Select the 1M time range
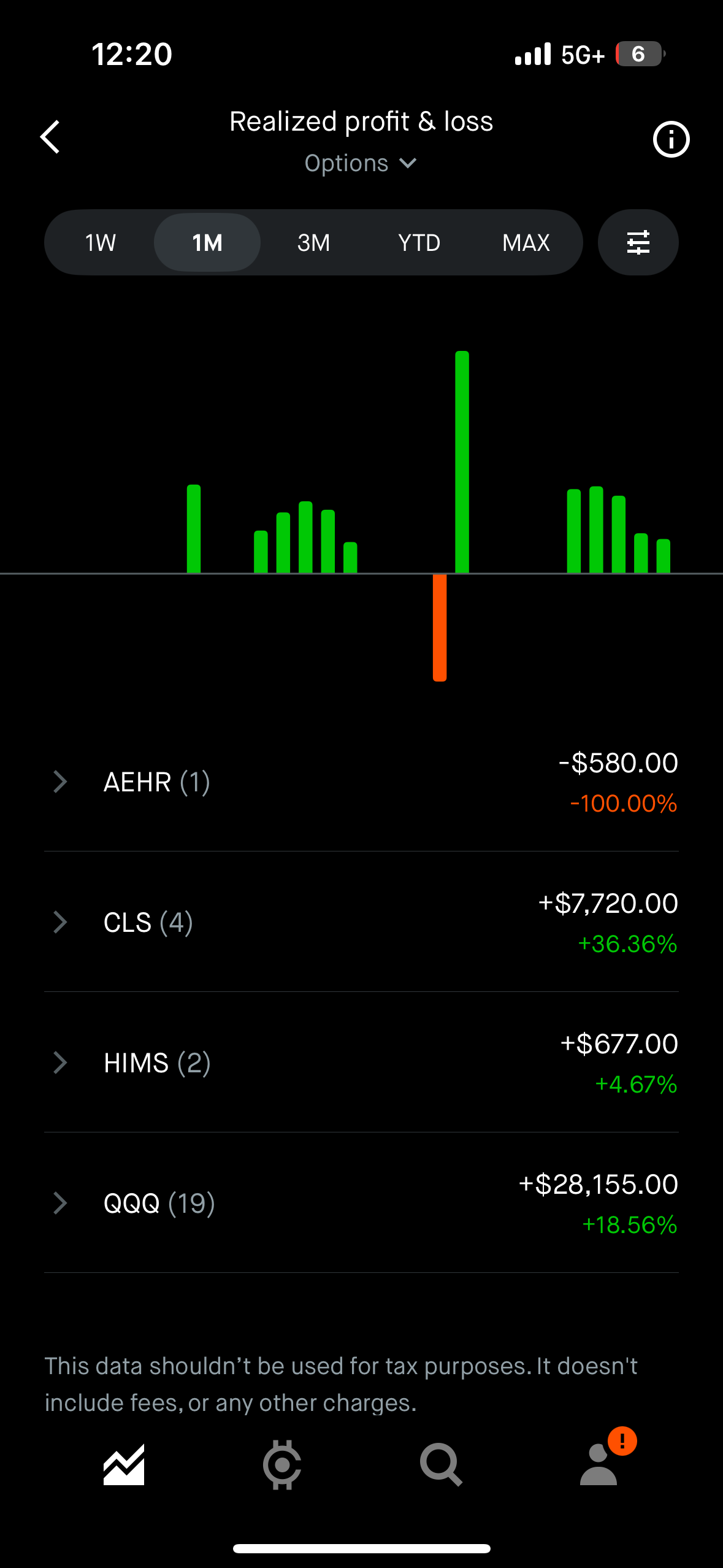The image size is (723, 1568). 207,243
